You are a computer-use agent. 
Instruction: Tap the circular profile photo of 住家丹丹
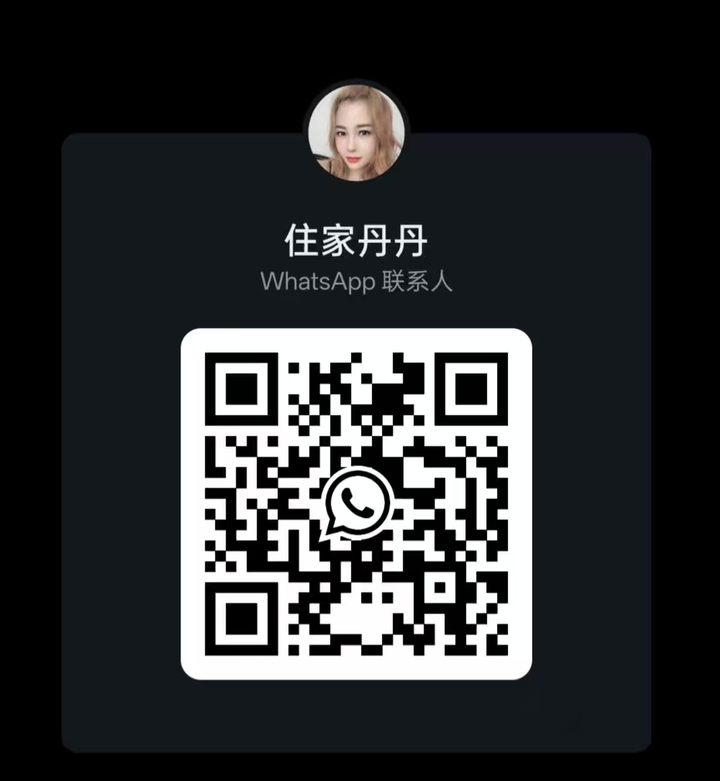358,128
